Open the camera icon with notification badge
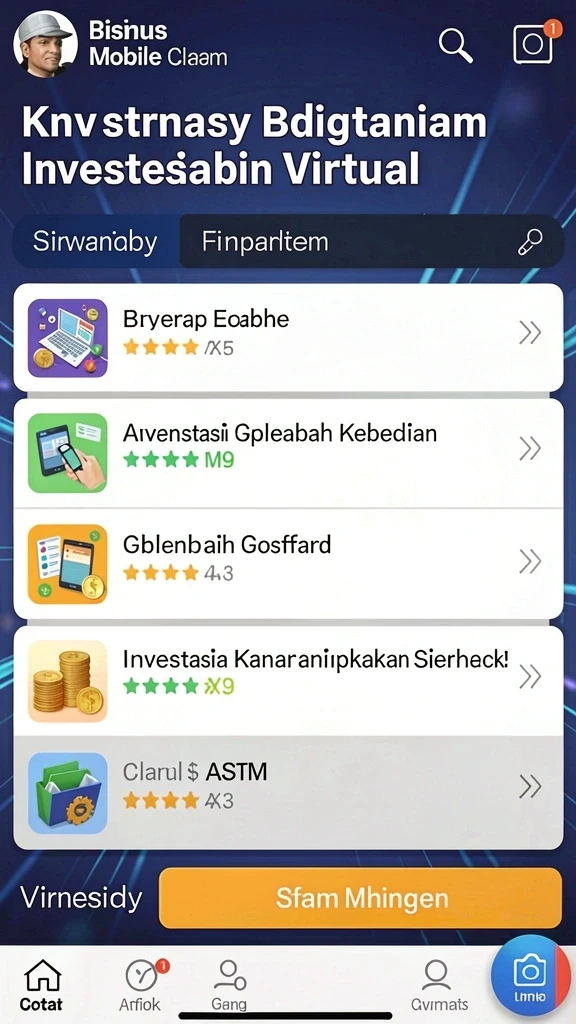Screen dimensions: 576x1024 point(534,42)
